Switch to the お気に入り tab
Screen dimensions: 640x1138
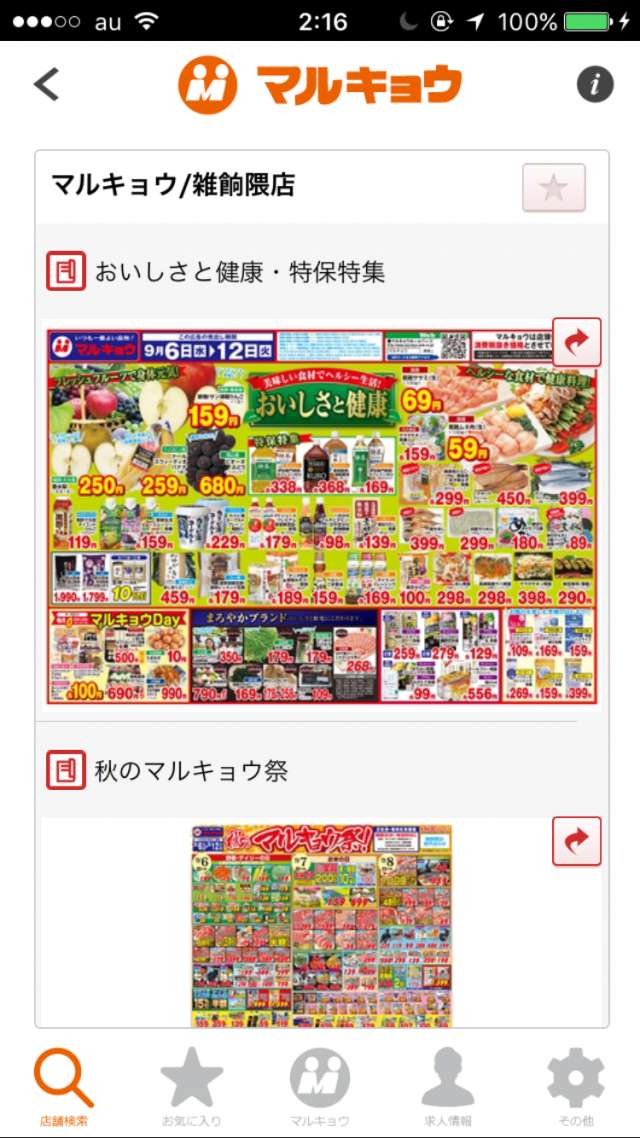[191, 1088]
